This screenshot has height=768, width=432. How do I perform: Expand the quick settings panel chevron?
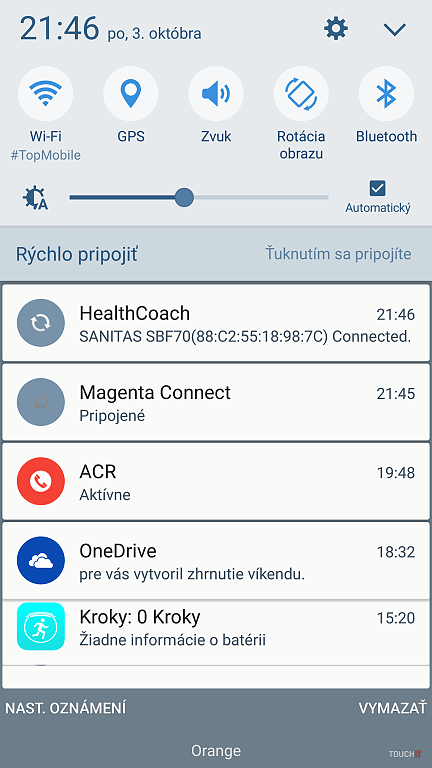pyautogui.click(x=395, y=30)
